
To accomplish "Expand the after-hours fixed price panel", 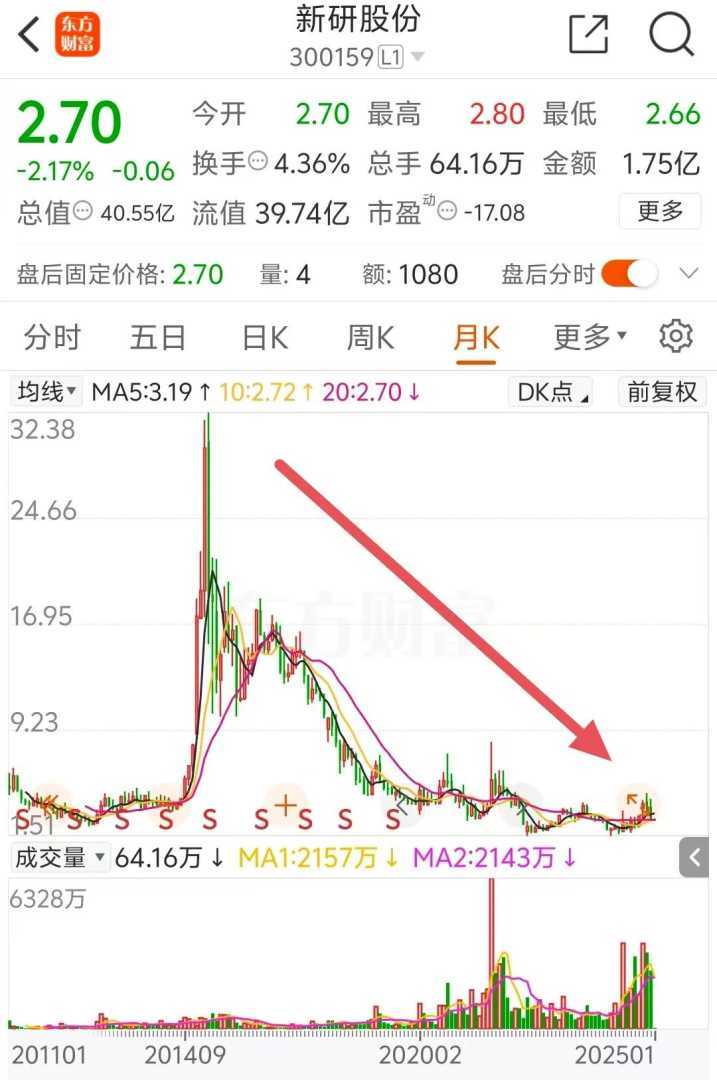I will [x=688, y=273].
